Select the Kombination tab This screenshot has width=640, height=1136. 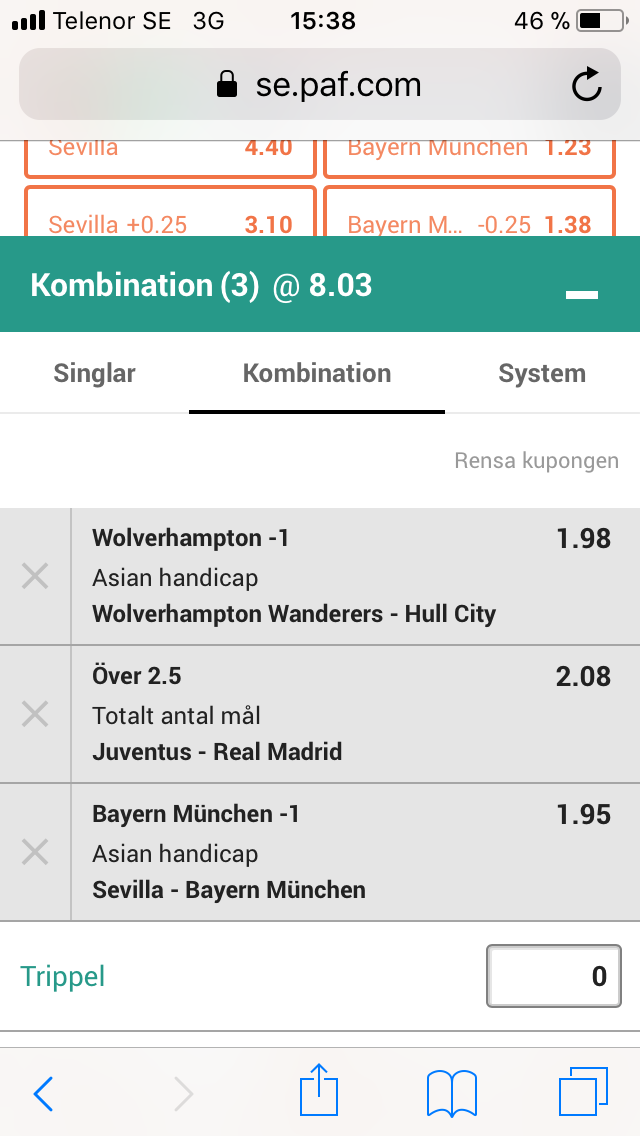click(x=317, y=373)
